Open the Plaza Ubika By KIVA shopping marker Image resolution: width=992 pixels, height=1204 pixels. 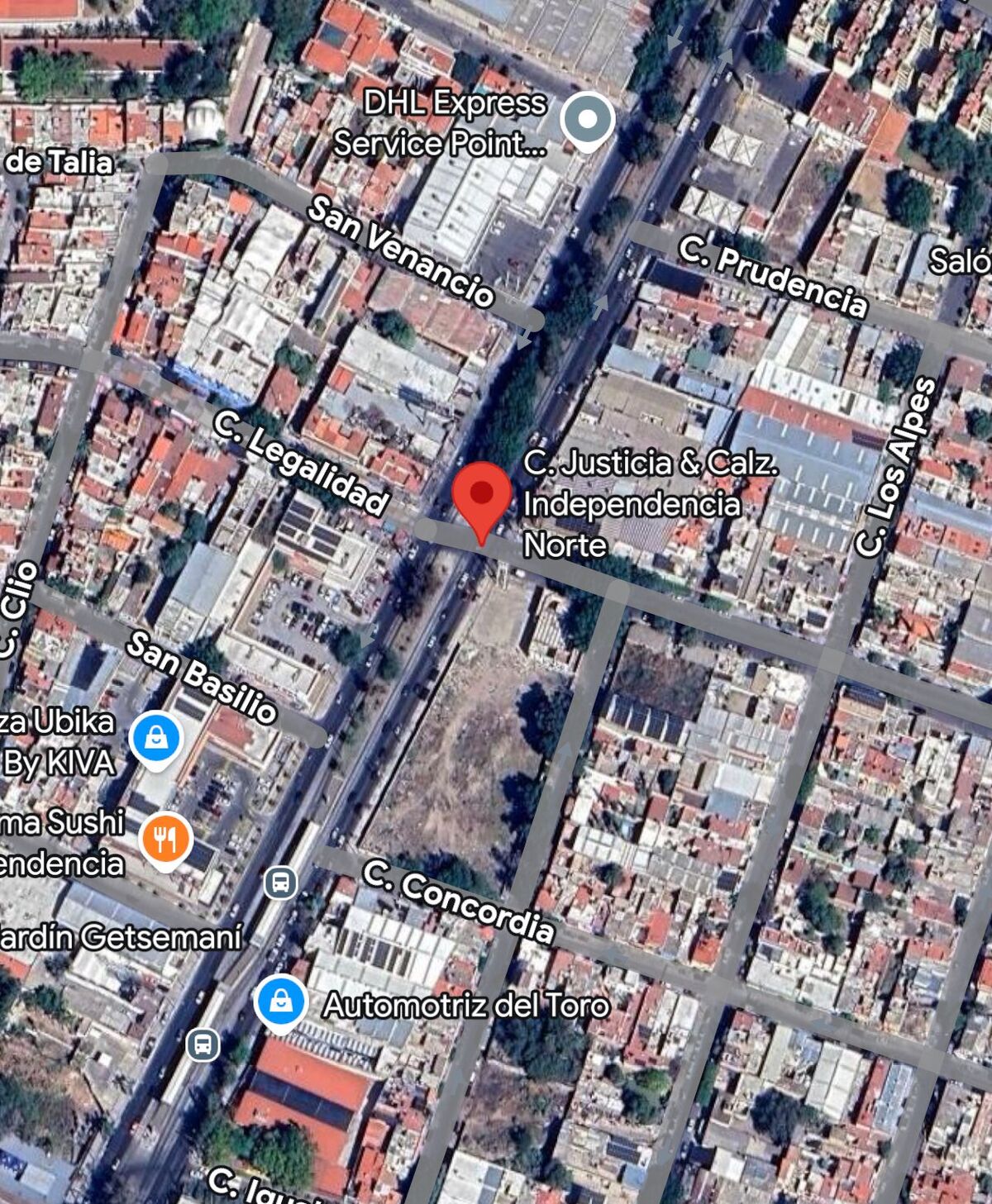coord(157,737)
